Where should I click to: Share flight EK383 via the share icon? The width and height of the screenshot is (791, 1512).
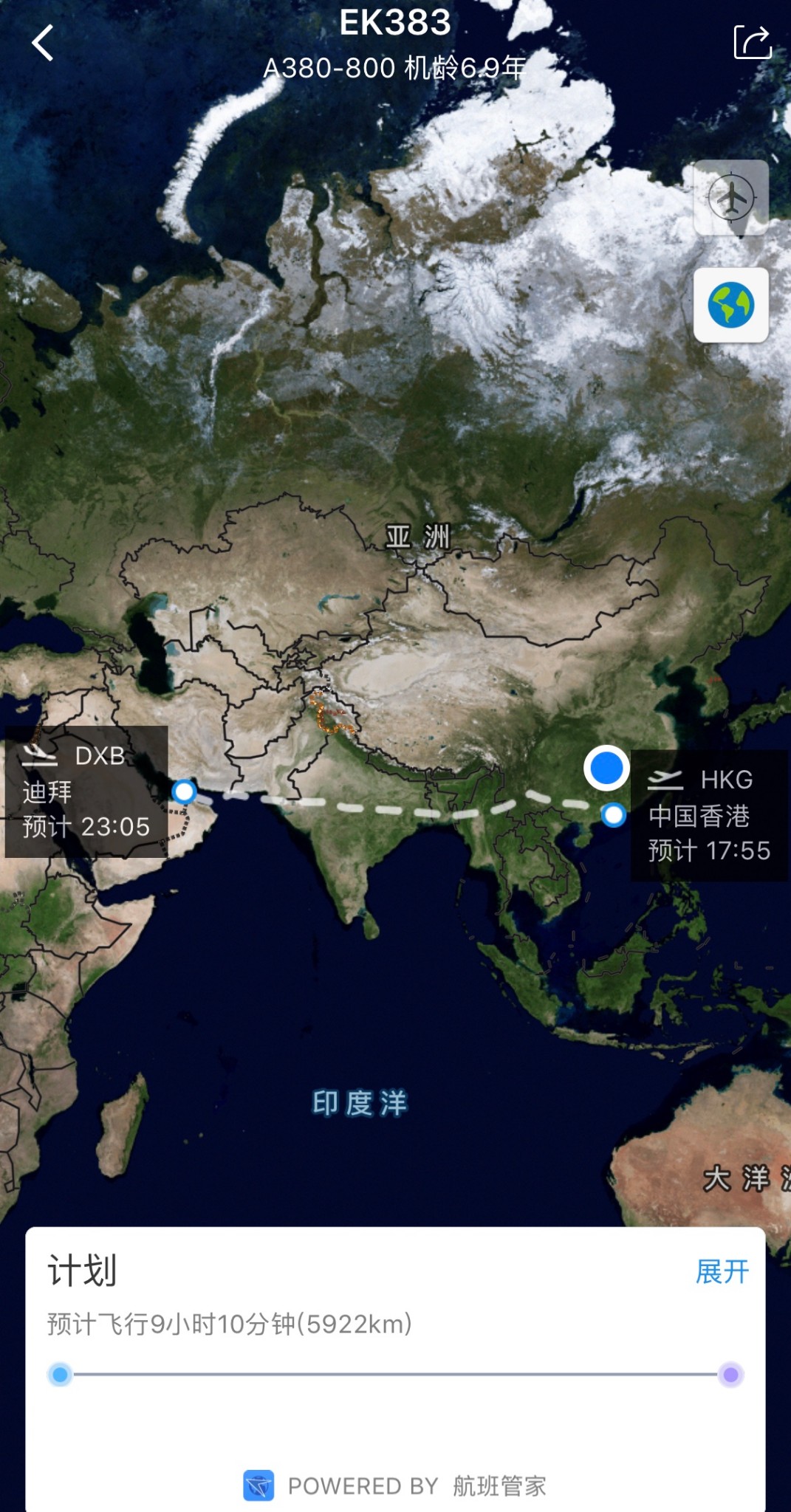point(752,42)
